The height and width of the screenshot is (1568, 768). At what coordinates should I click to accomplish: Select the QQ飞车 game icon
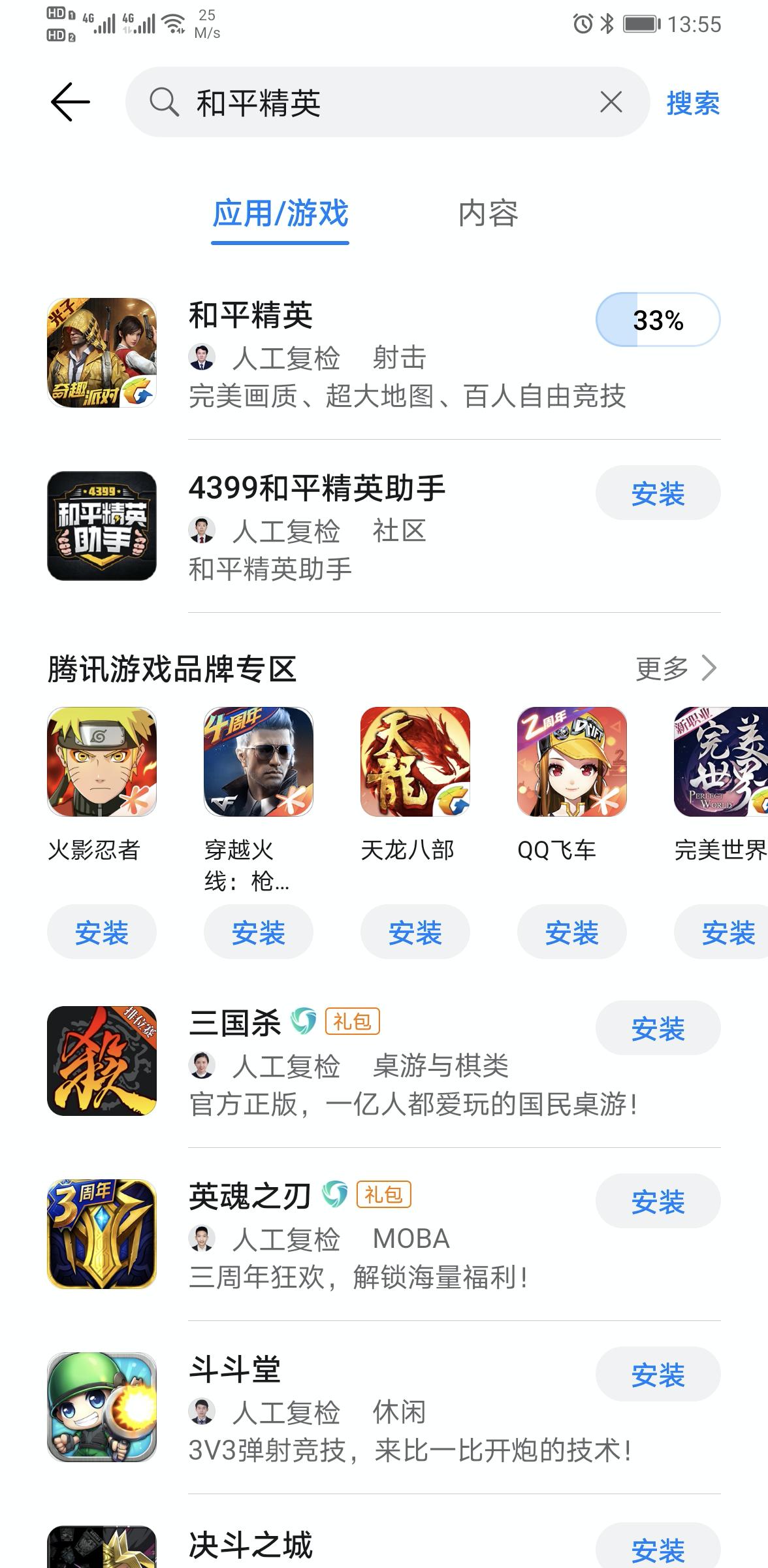pyautogui.click(x=571, y=764)
